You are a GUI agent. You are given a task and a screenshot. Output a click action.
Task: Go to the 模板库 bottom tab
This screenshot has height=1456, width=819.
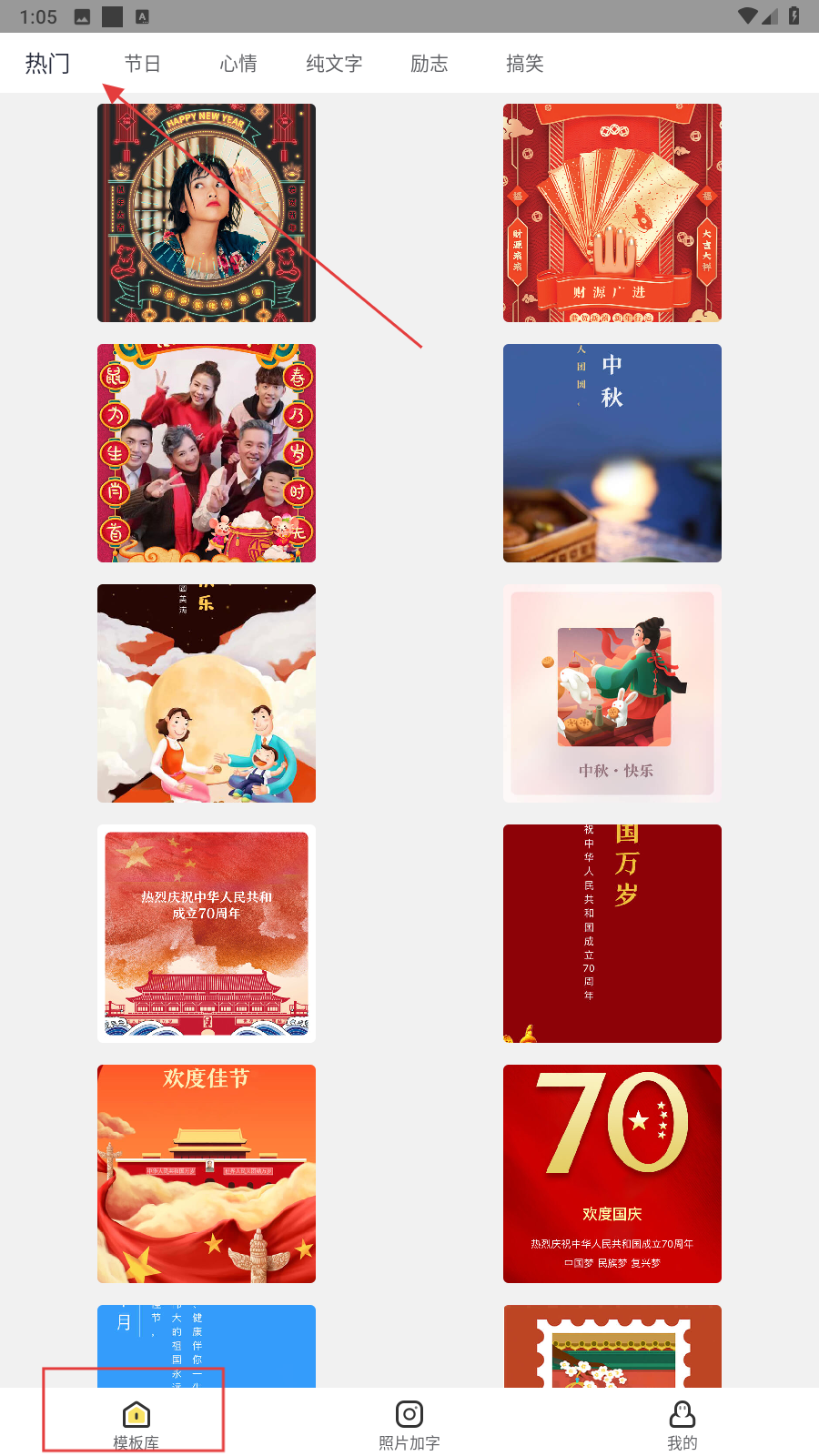(x=136, y=1424)
